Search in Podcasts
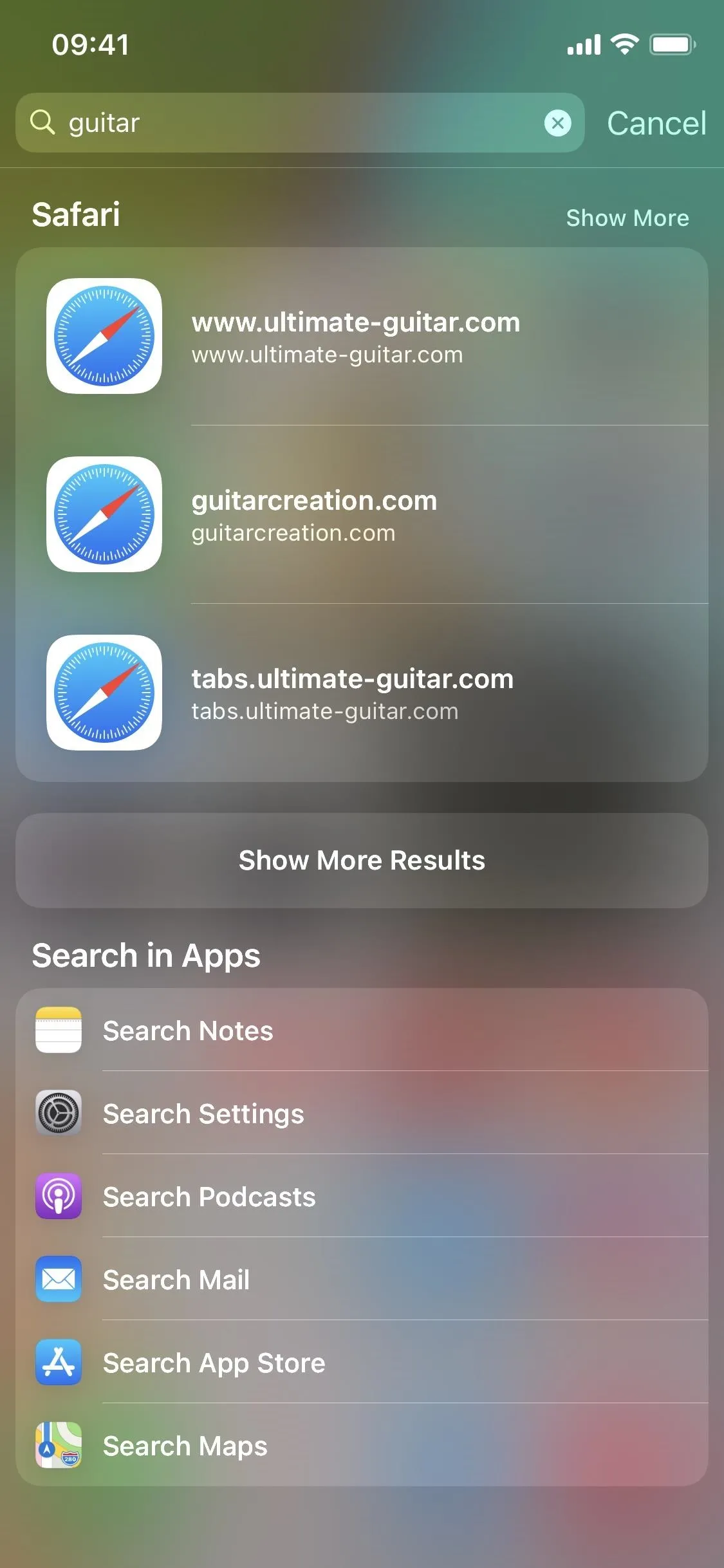 pyautogui.click(x=362, y=1196)
